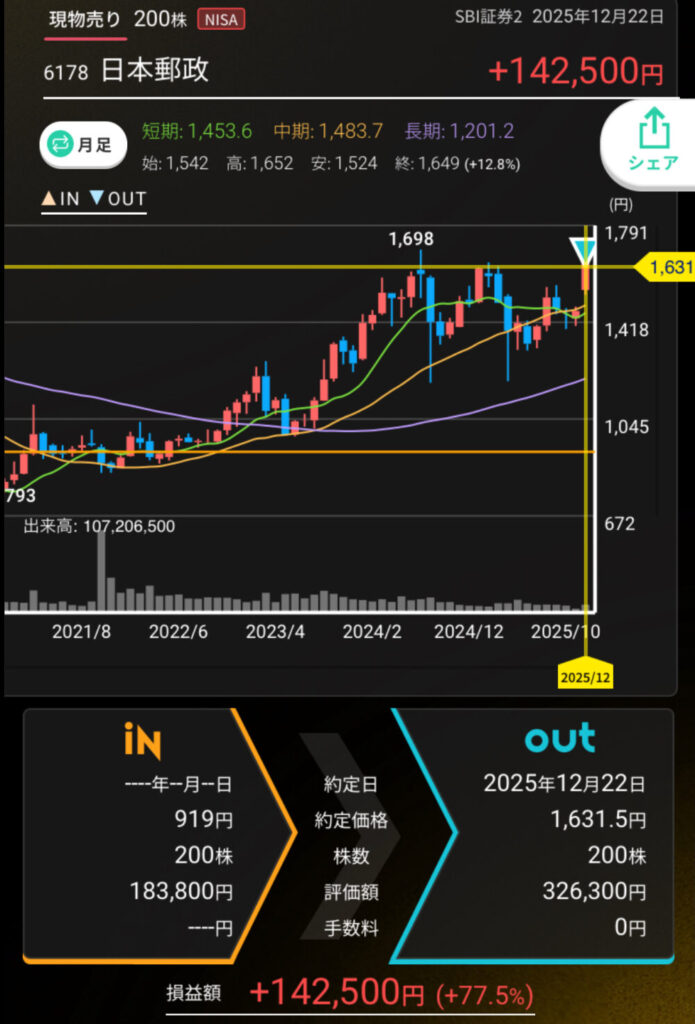The image size is (695, 1024).
Task: Share this trade result via シェア
Action: click(652, 142)
